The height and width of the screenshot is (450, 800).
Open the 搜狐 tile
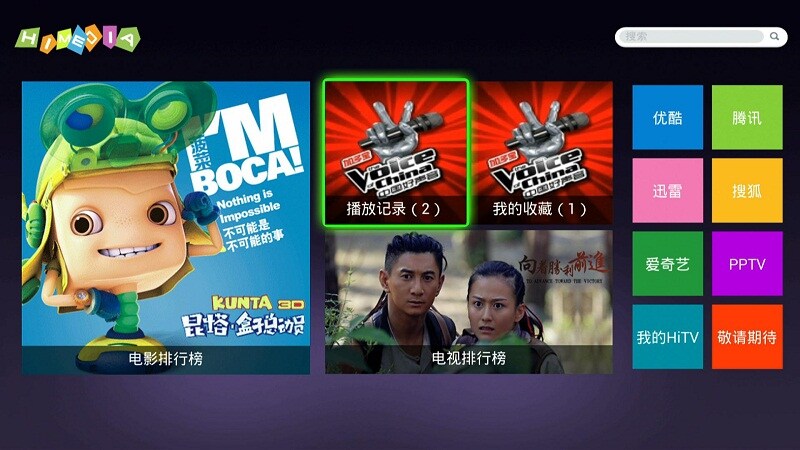point(747,190)
